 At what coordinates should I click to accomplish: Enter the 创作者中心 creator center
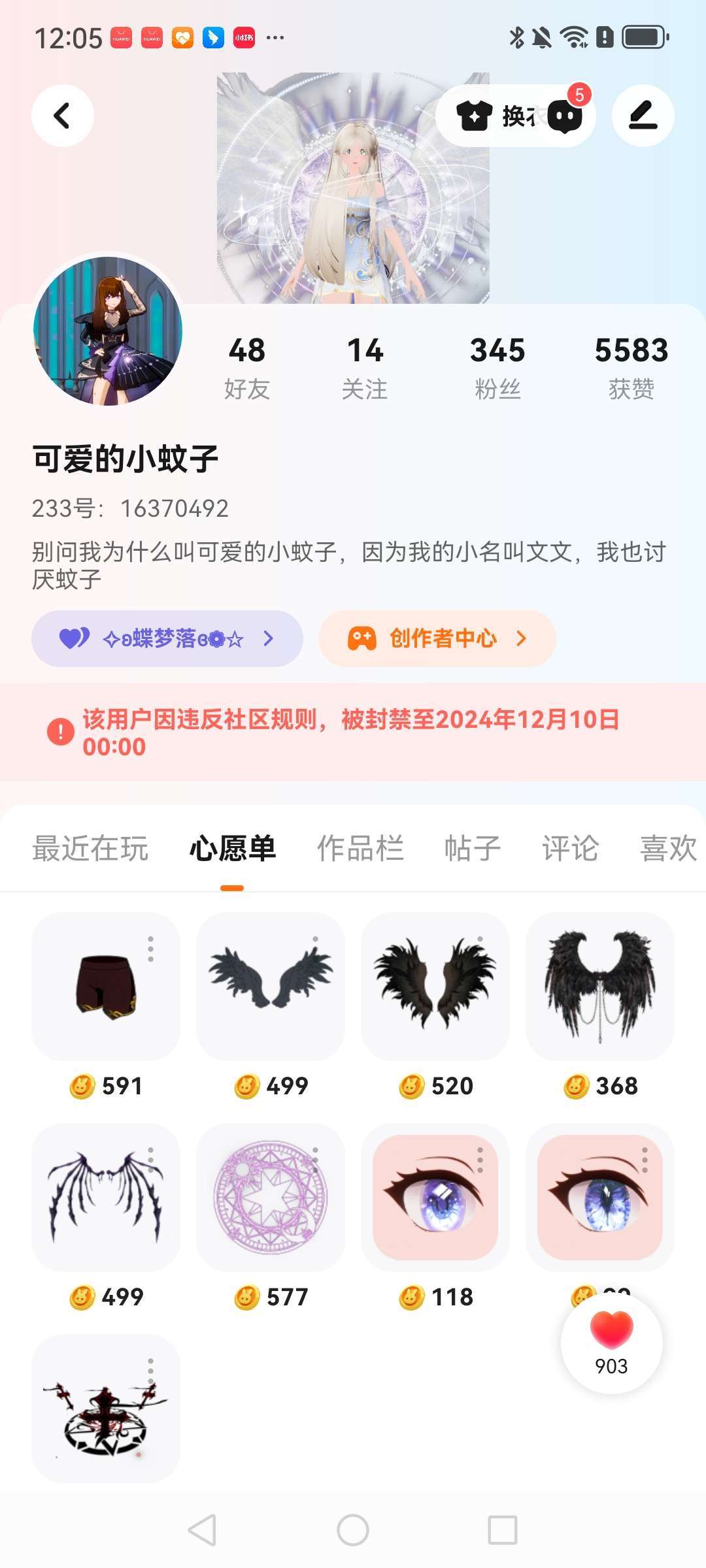point(437,638)
